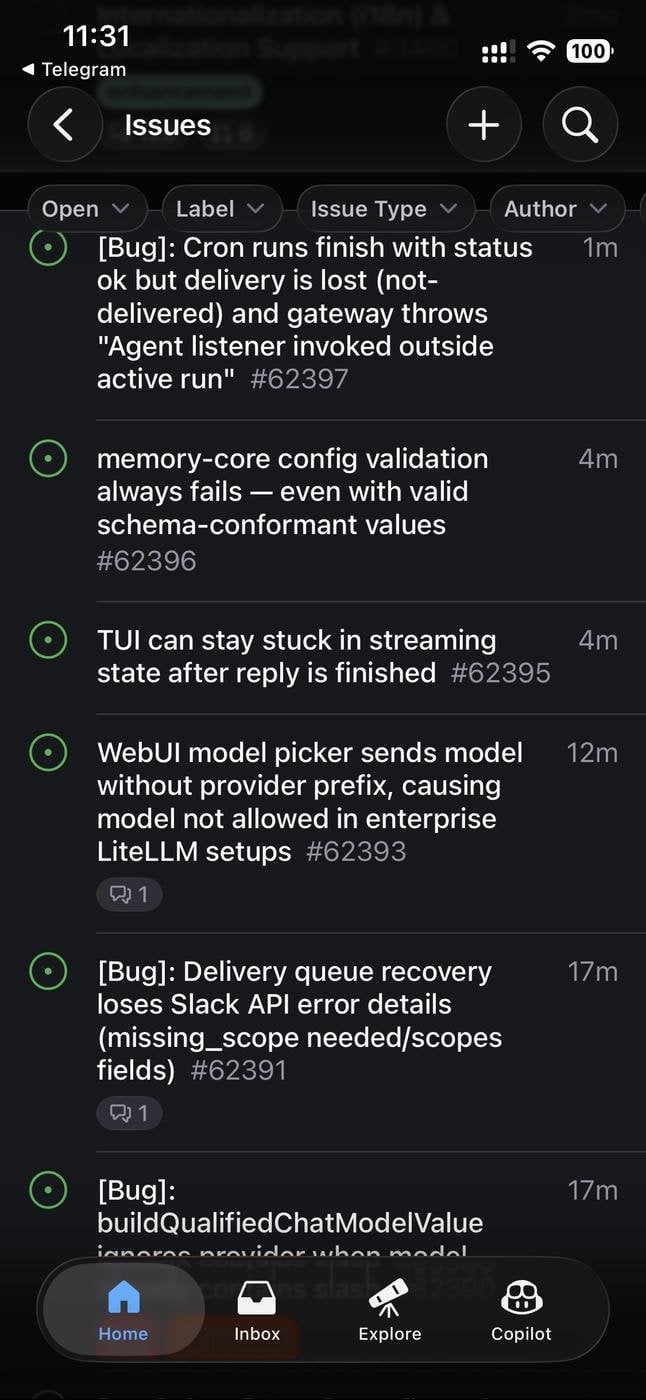
Task: View the Delivery queue recovery issue #62391
Action: click(x=300, y=1020)
